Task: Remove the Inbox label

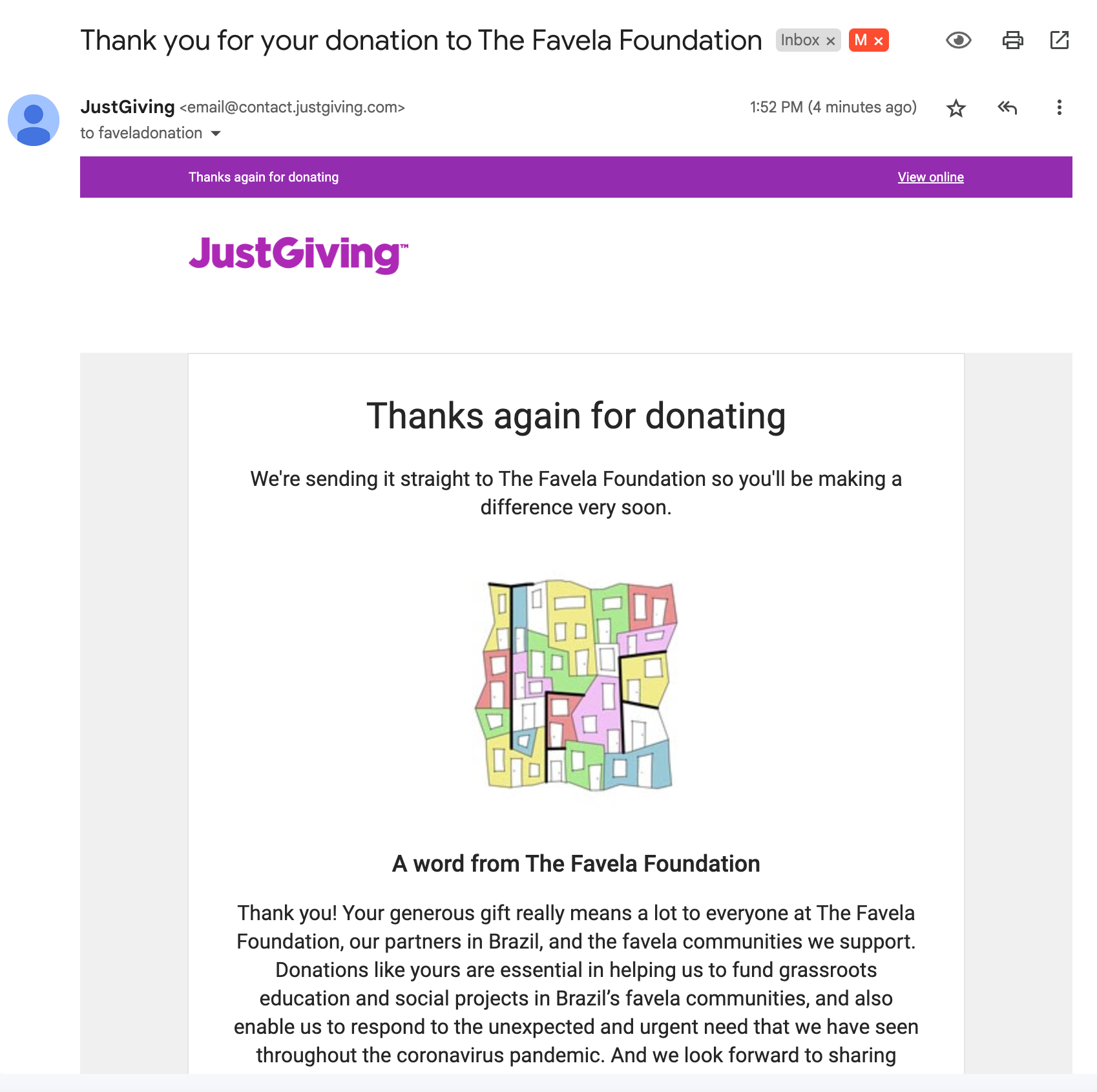Action: pyautogui.click(x=831, y=41)
